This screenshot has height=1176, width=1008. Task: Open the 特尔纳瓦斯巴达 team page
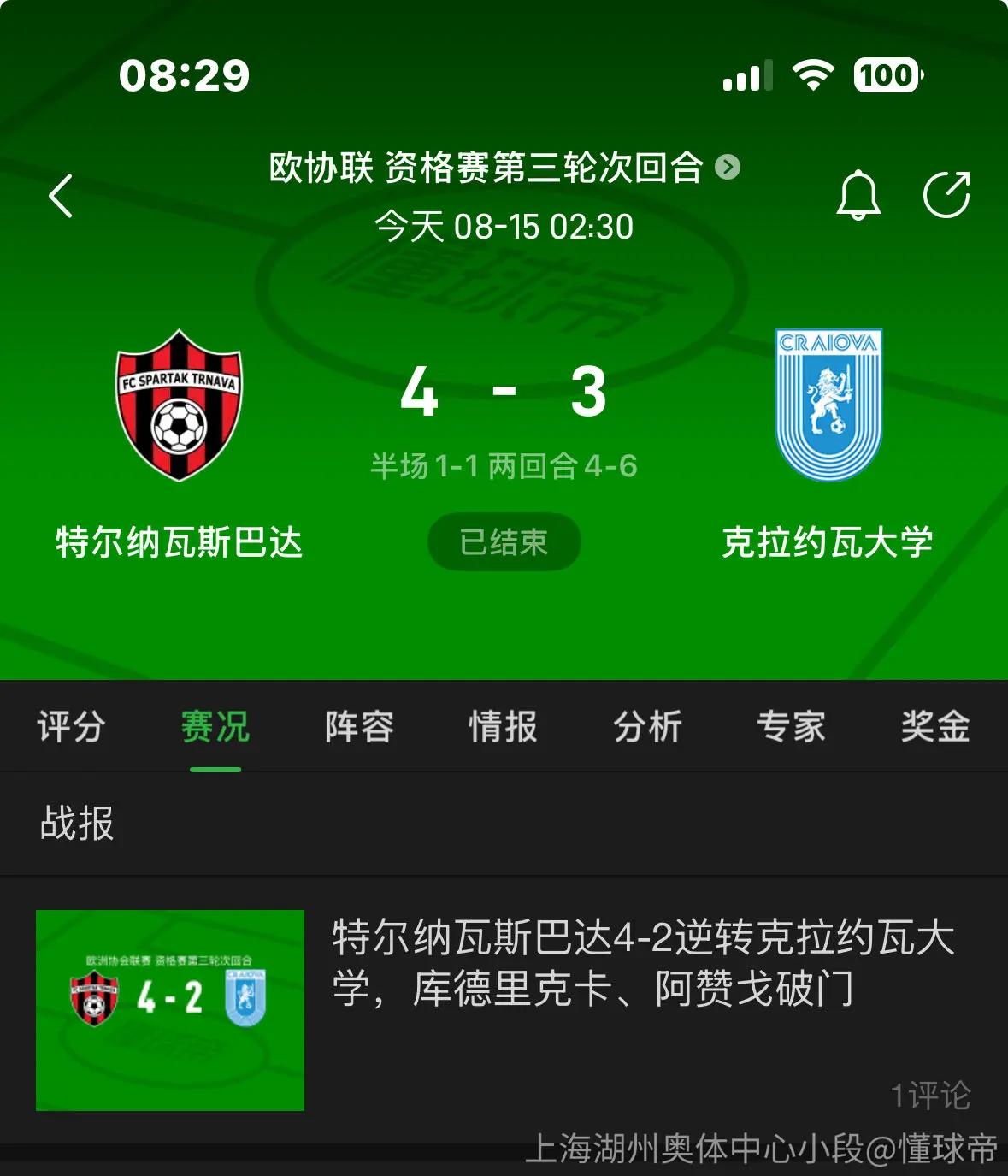click(179, 445)
